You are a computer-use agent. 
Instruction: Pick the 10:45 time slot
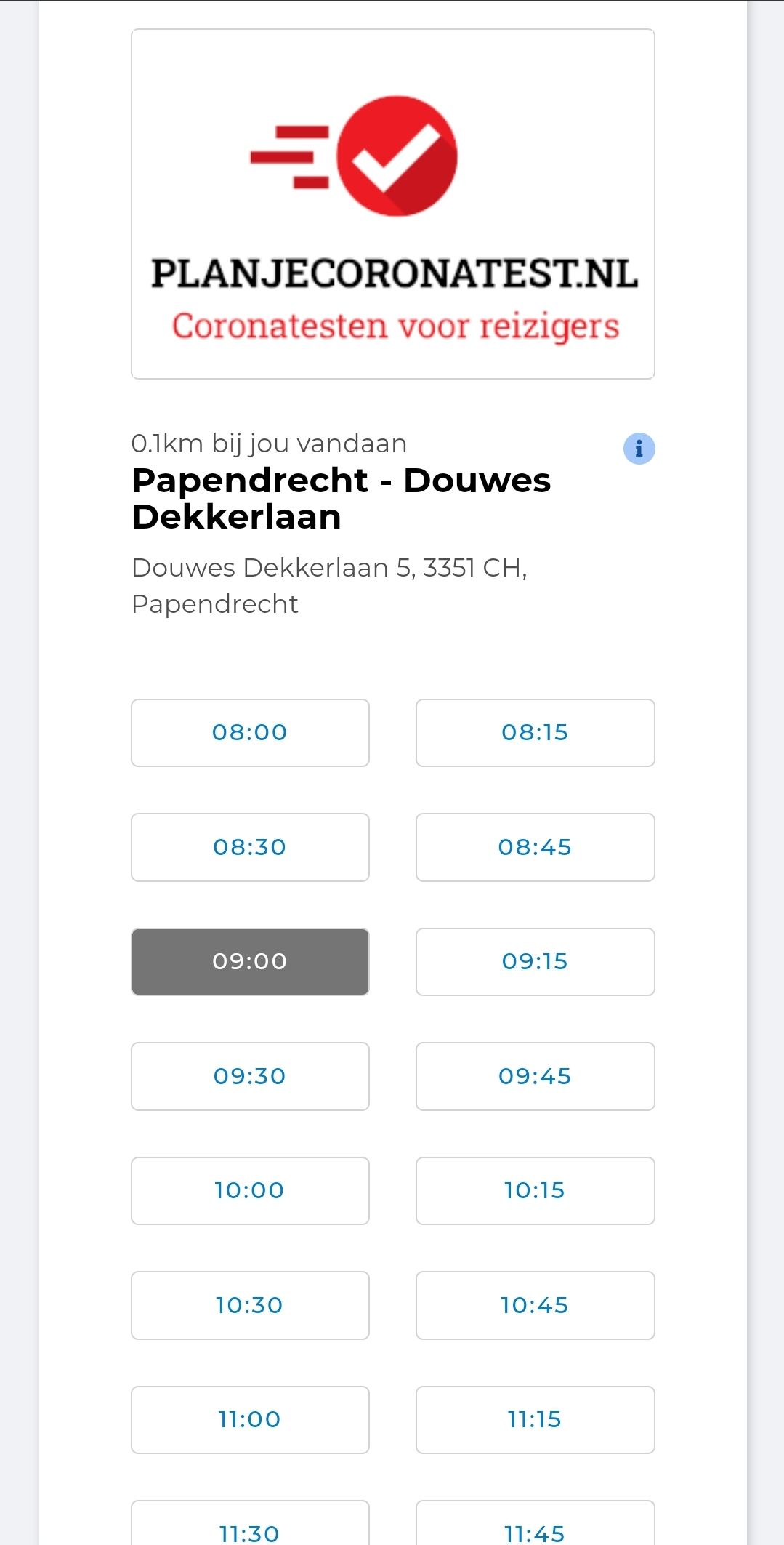point(535,1305)
